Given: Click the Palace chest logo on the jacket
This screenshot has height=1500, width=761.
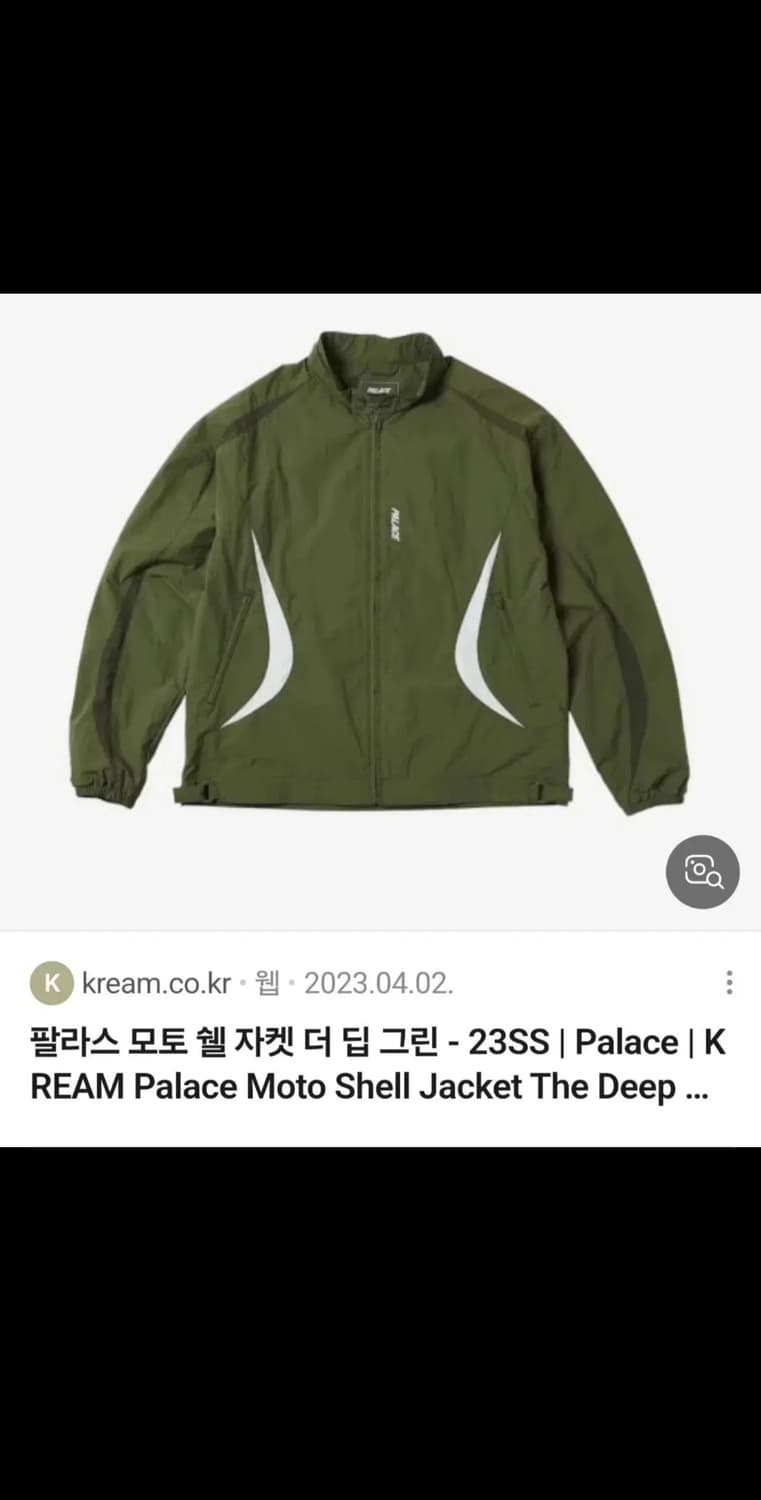Looking at the screenshot, I should coord(397,522).
